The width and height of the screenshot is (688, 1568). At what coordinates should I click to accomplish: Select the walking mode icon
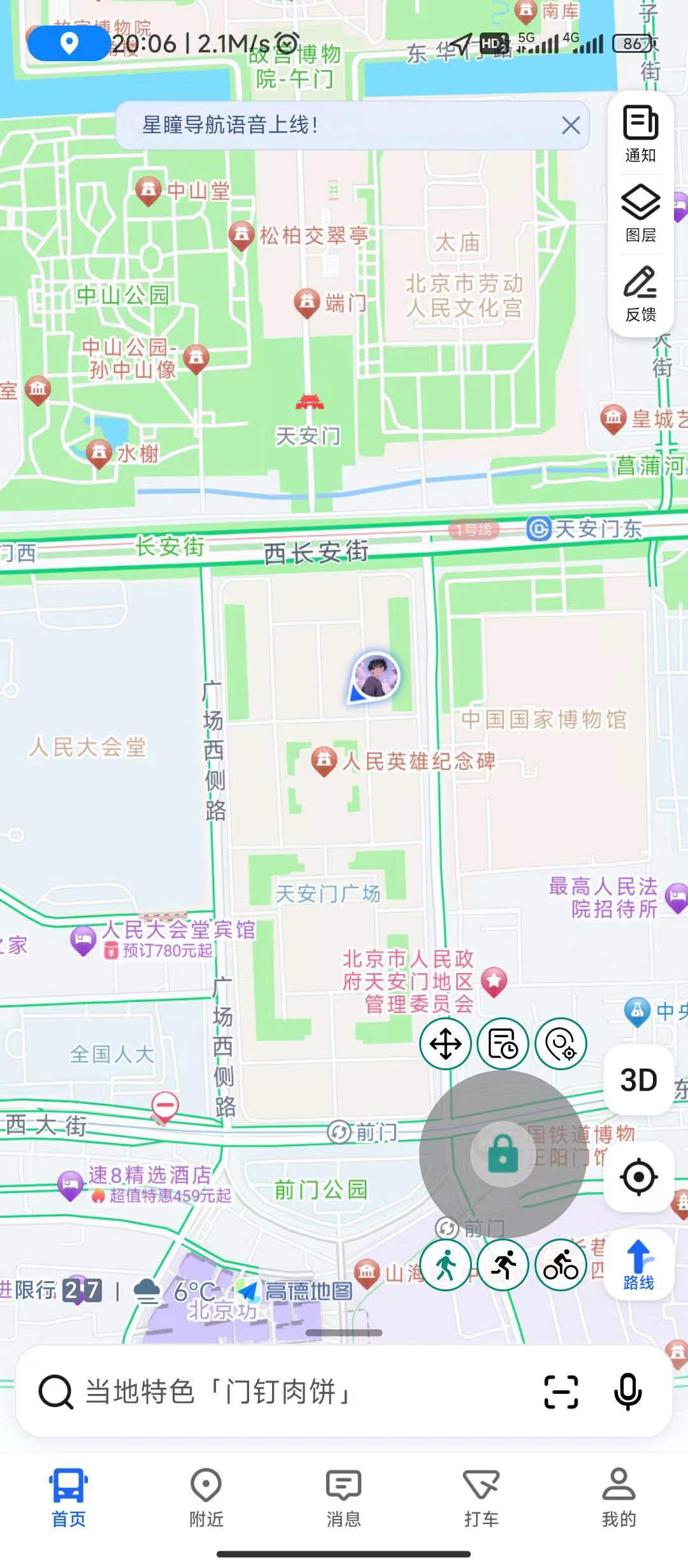coord(445,1265)
